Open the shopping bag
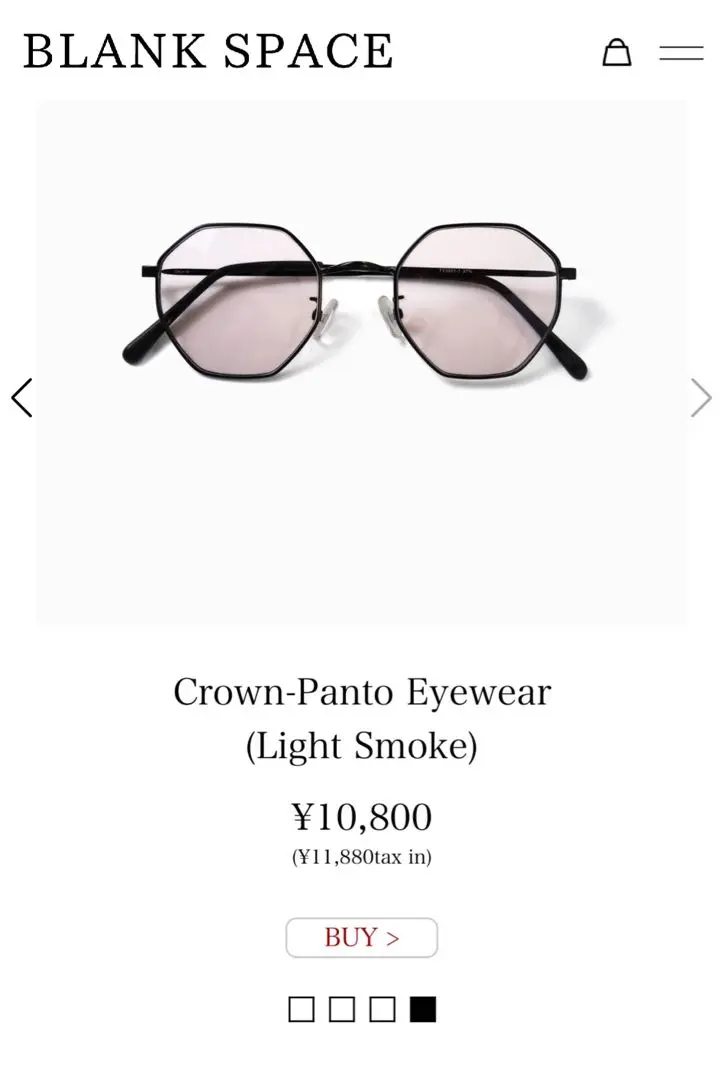This screenshot has height=1080, width=728. coord(617,52)
